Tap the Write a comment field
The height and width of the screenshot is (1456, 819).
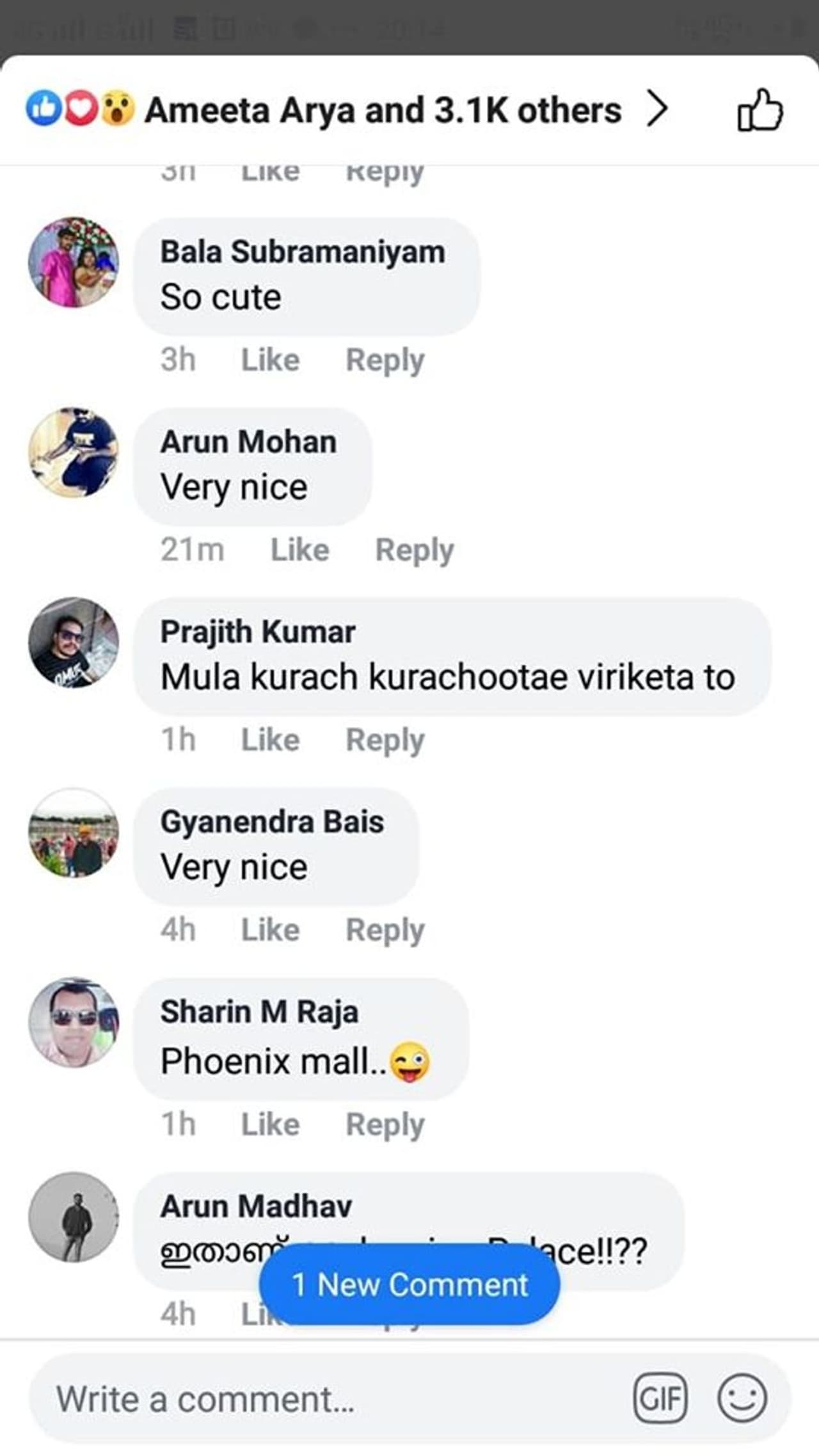click(320, 1398)
